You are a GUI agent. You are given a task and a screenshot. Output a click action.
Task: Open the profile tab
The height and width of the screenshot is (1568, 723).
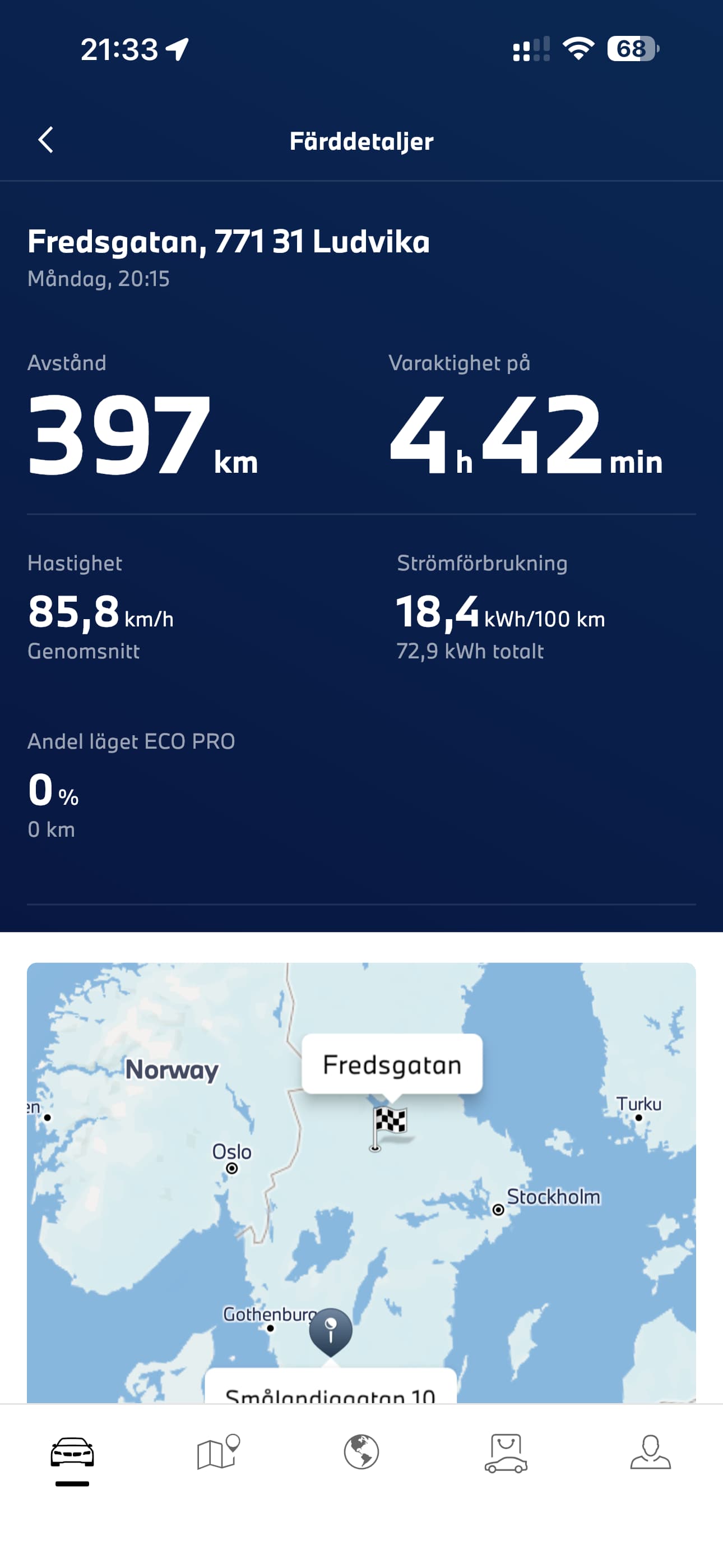point(650,1452)
